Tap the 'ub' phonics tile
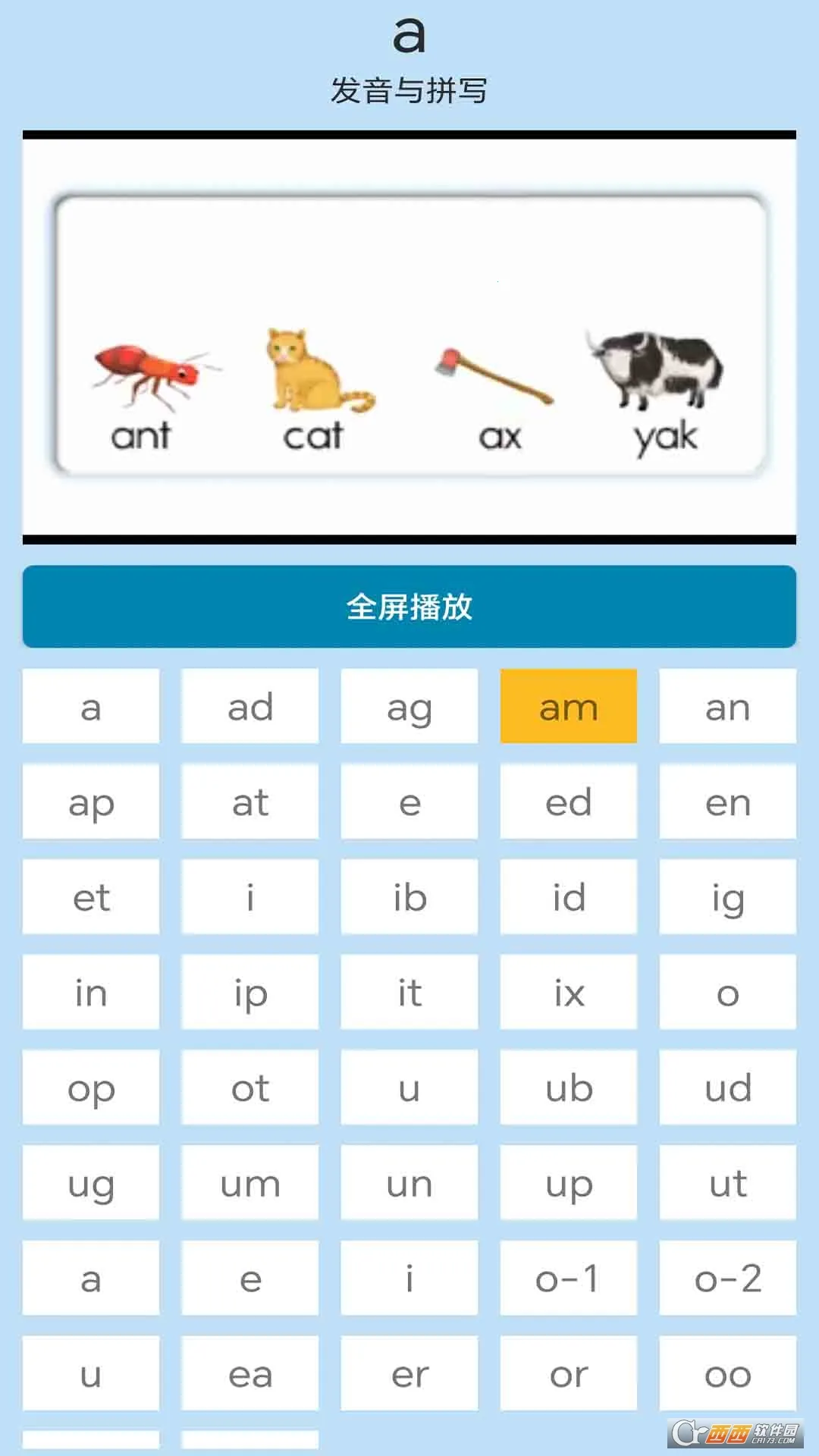Screen dimensions: 819x1456 pyautogui.click(x=568, y=1087)
